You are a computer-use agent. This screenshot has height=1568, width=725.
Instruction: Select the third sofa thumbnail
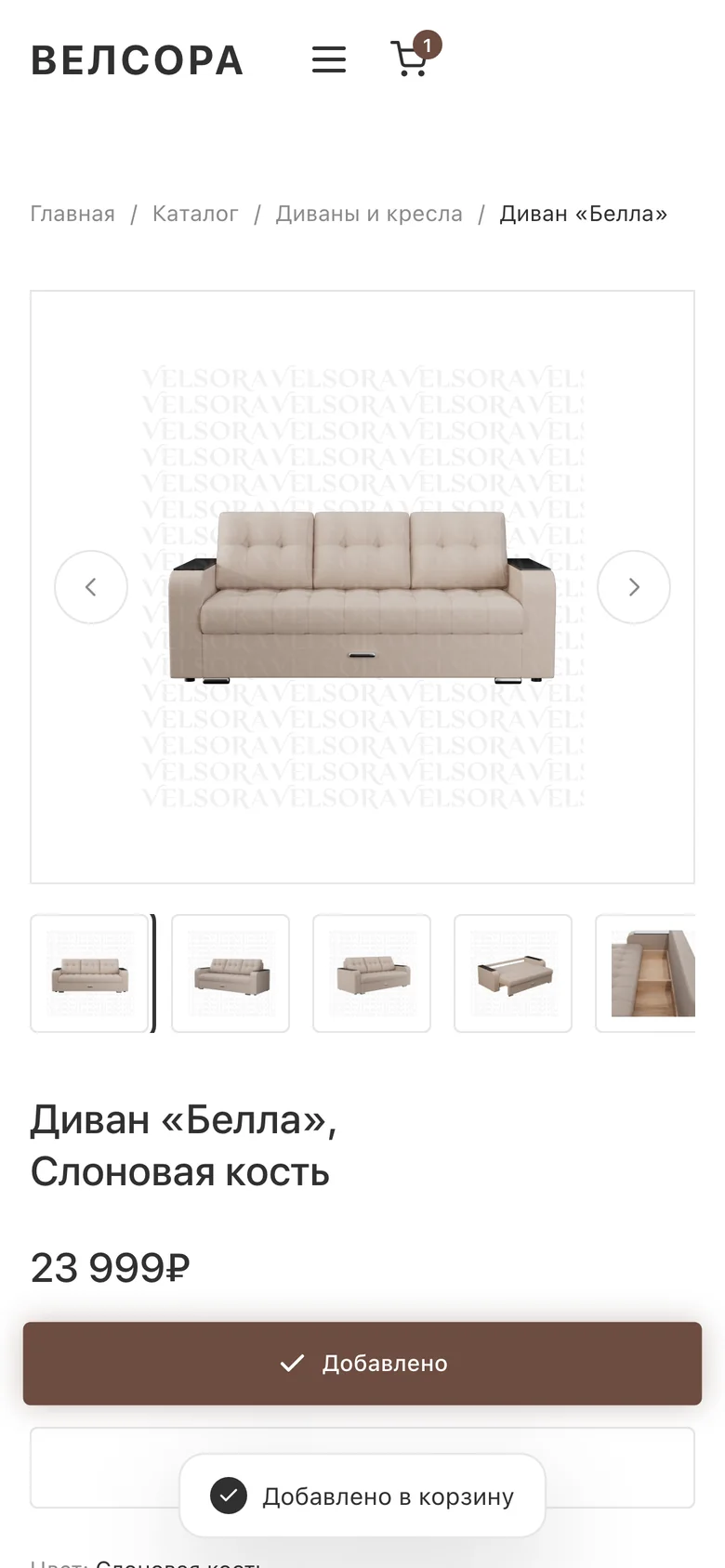click(x=372, y=973)
